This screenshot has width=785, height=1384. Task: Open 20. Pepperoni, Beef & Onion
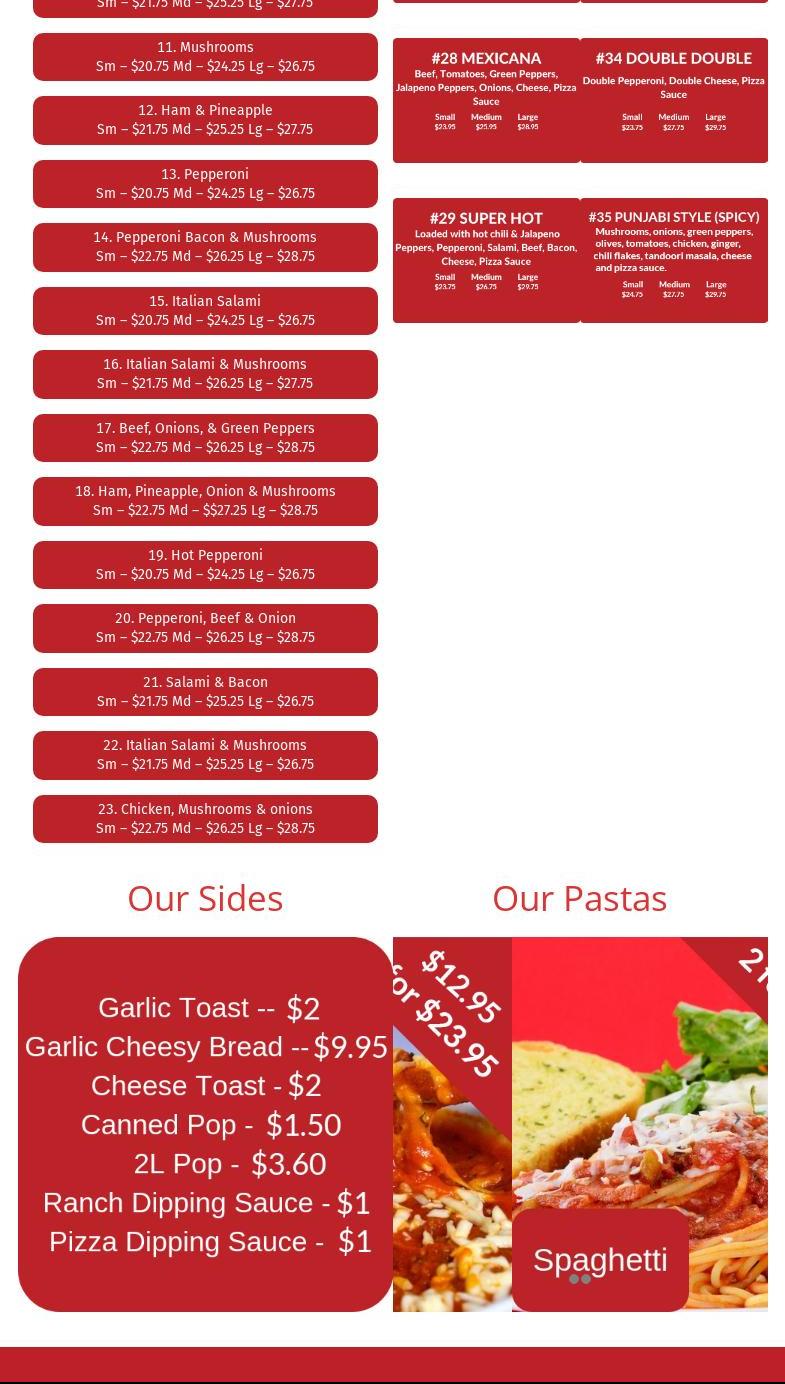point(205,628)
